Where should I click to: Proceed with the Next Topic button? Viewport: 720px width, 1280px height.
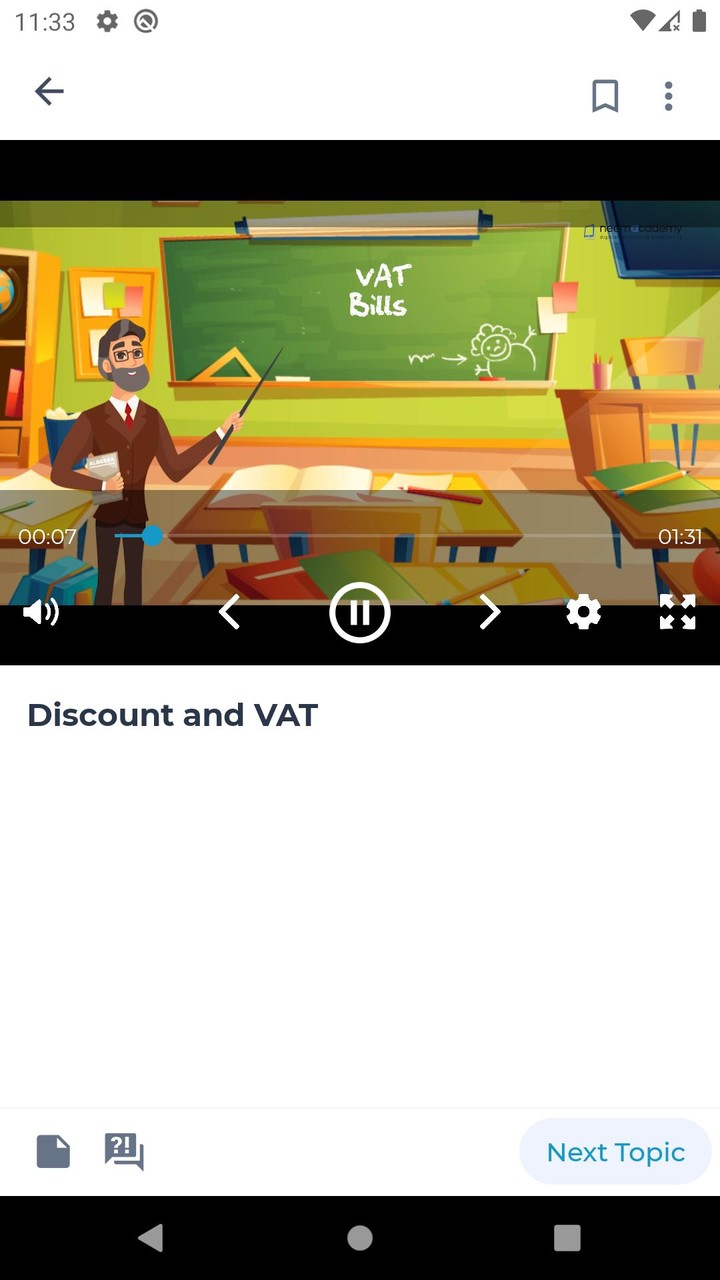point(615,1151)
